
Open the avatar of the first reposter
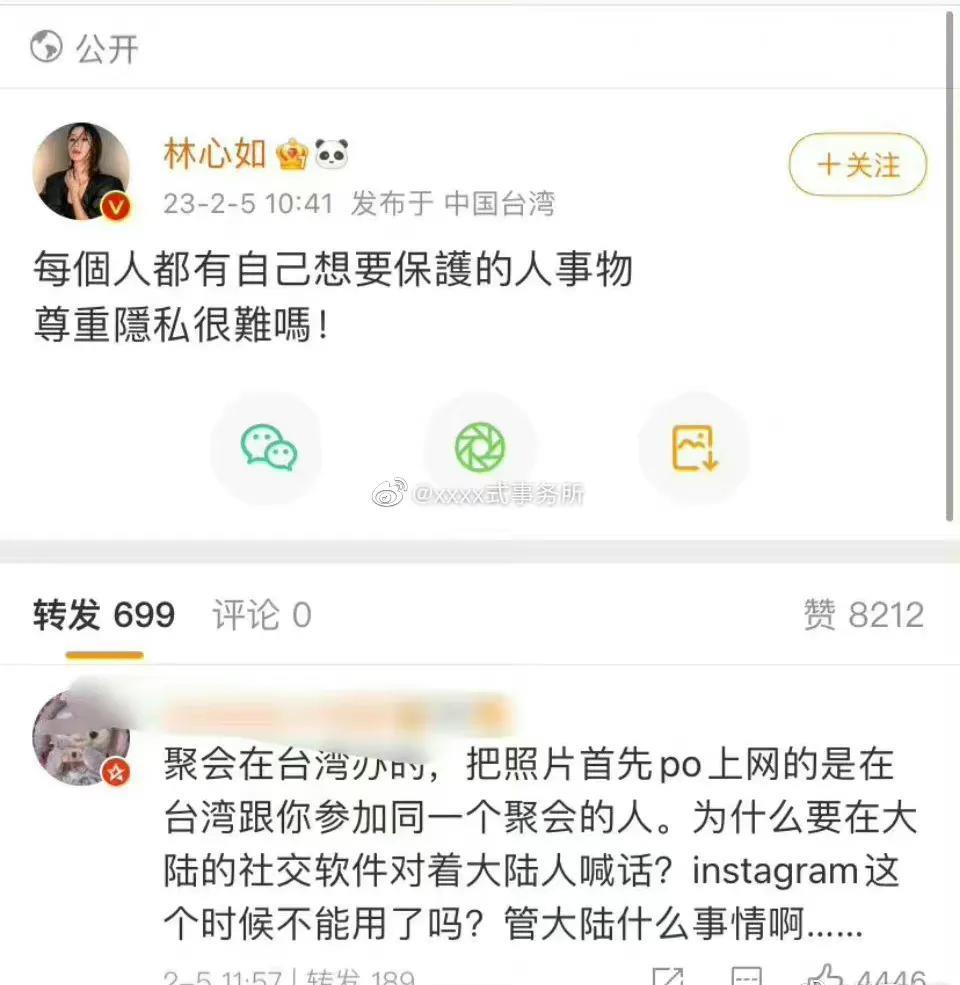click(x=81, y=737)
